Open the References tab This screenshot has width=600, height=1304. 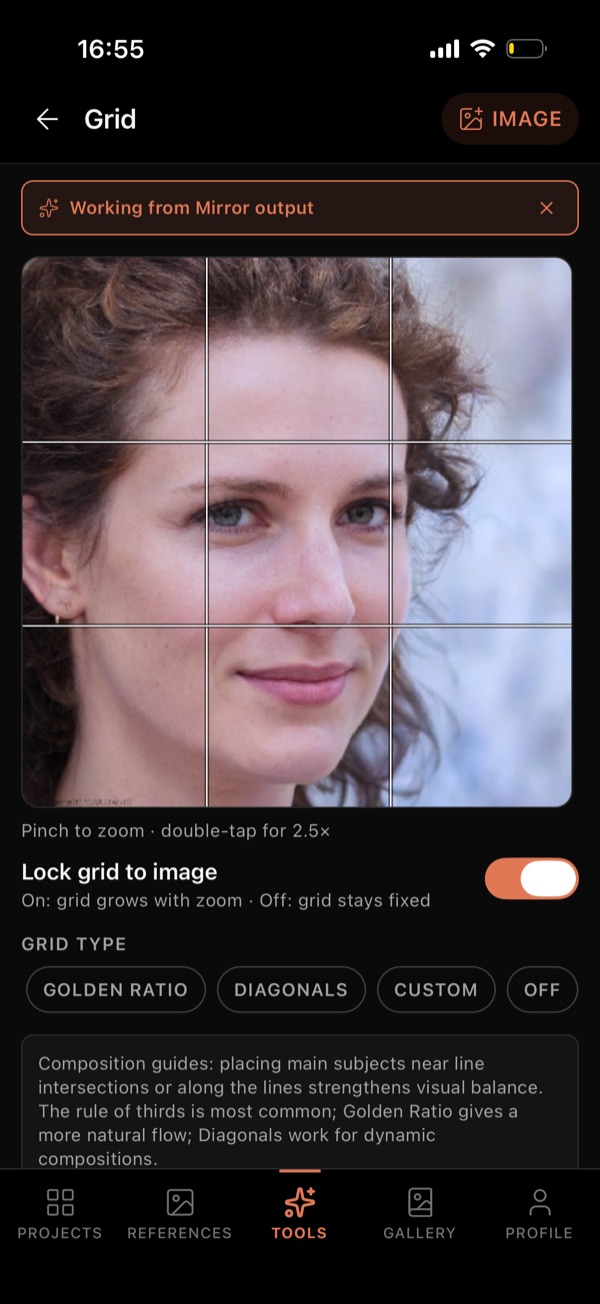[180, 1214]
